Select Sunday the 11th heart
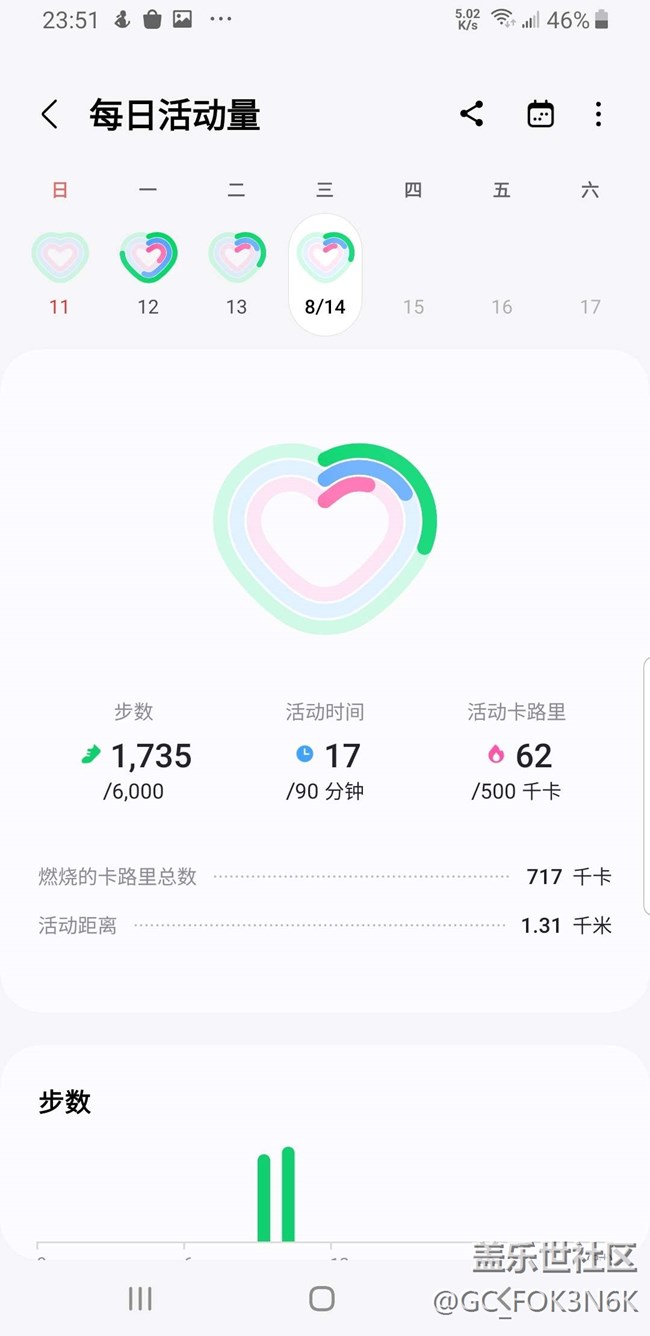 point(60,257)
